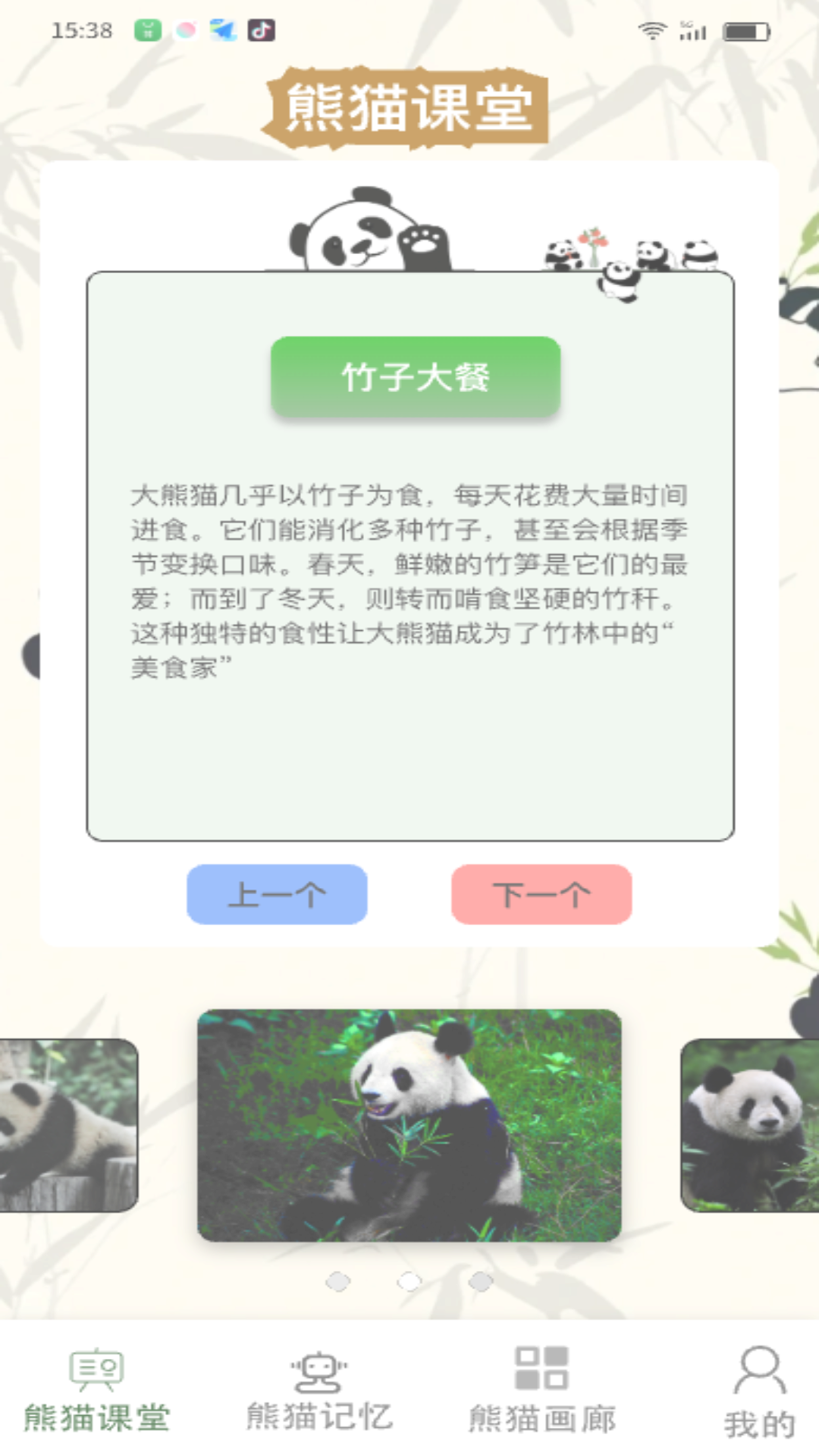Tap the Wi-Fi icon in the status bar
Screen dimensions: 819x1456
click(x=653, y=31)
